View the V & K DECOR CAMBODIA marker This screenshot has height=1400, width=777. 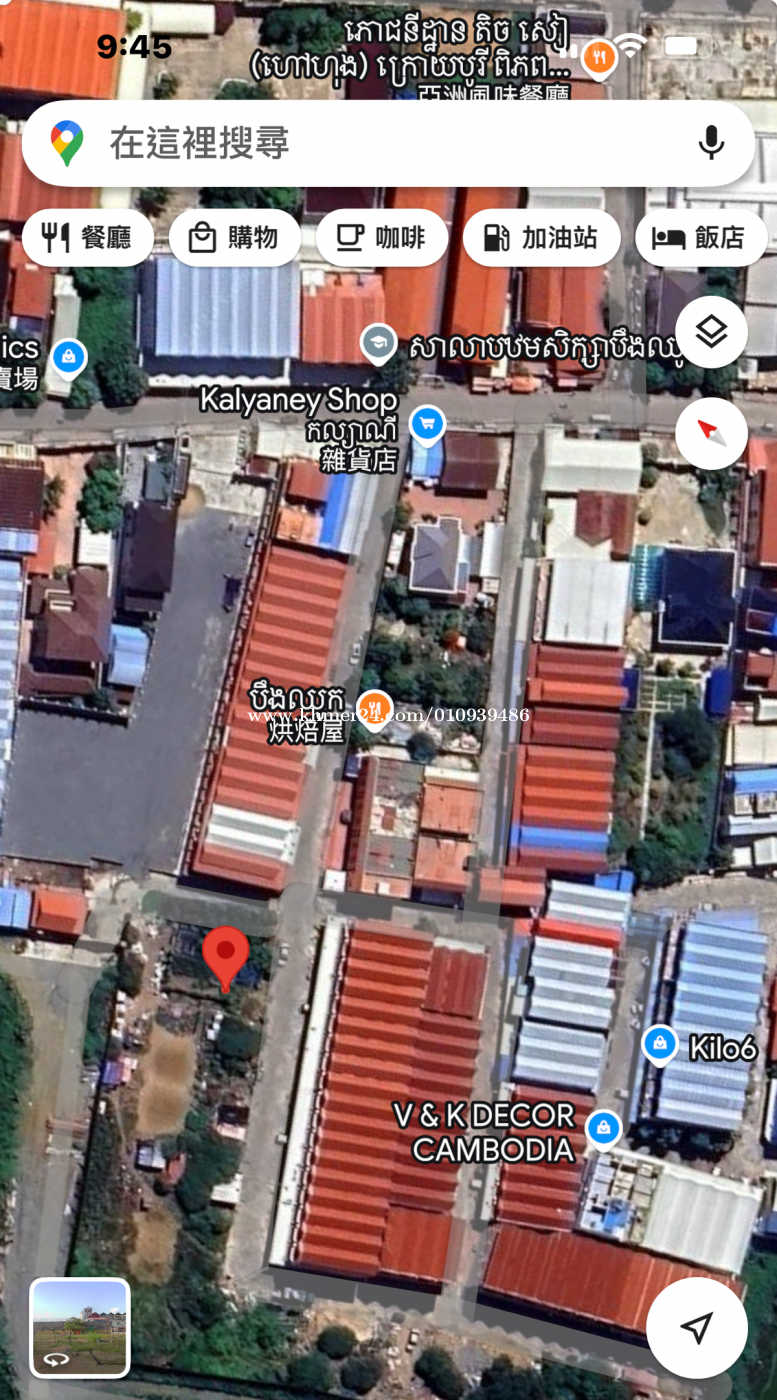(x=602, y=1128)
